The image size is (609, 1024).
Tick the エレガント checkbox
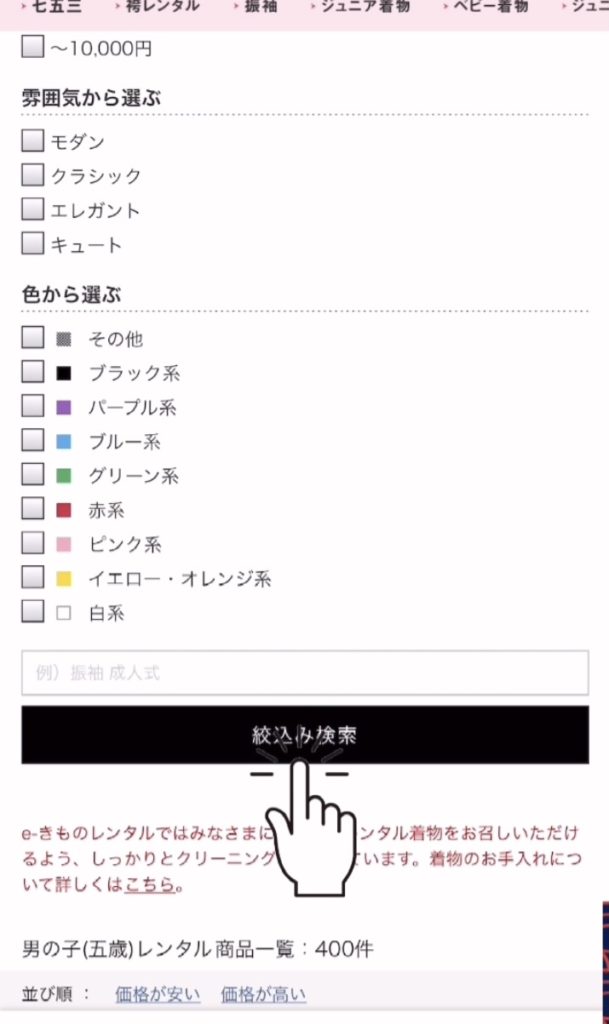click(33, 209)
